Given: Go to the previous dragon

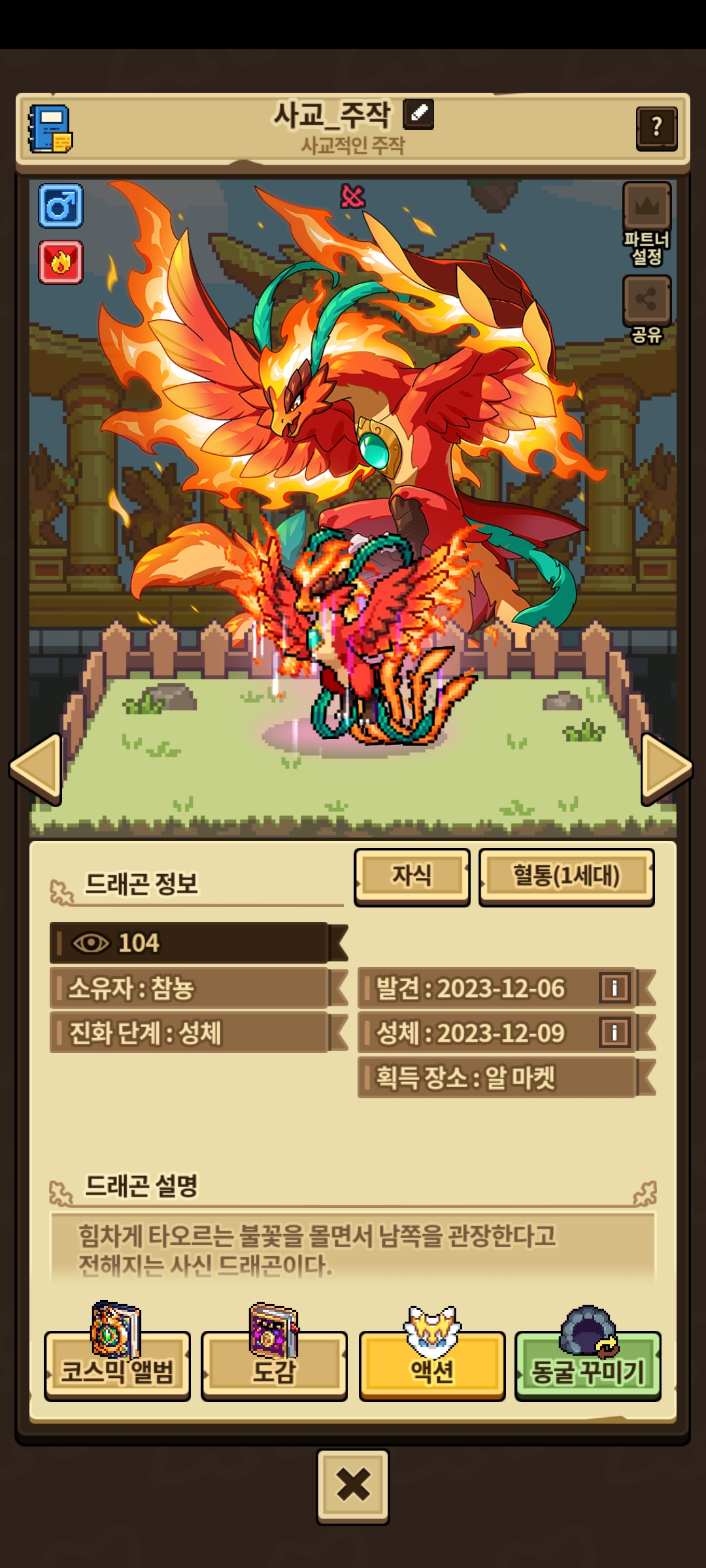Looking at the screenshot, I should 36,768.
